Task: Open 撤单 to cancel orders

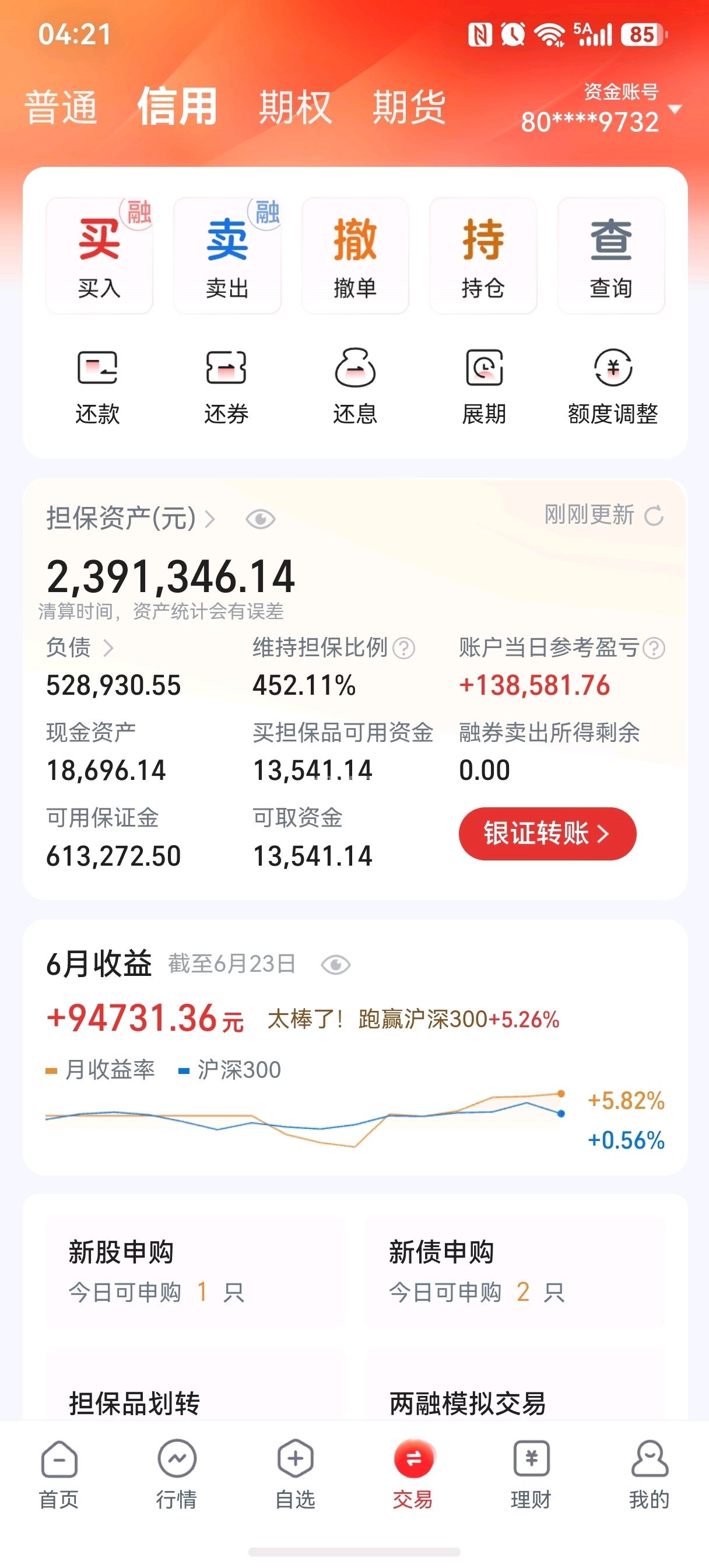Action: (x=356, y=256)
